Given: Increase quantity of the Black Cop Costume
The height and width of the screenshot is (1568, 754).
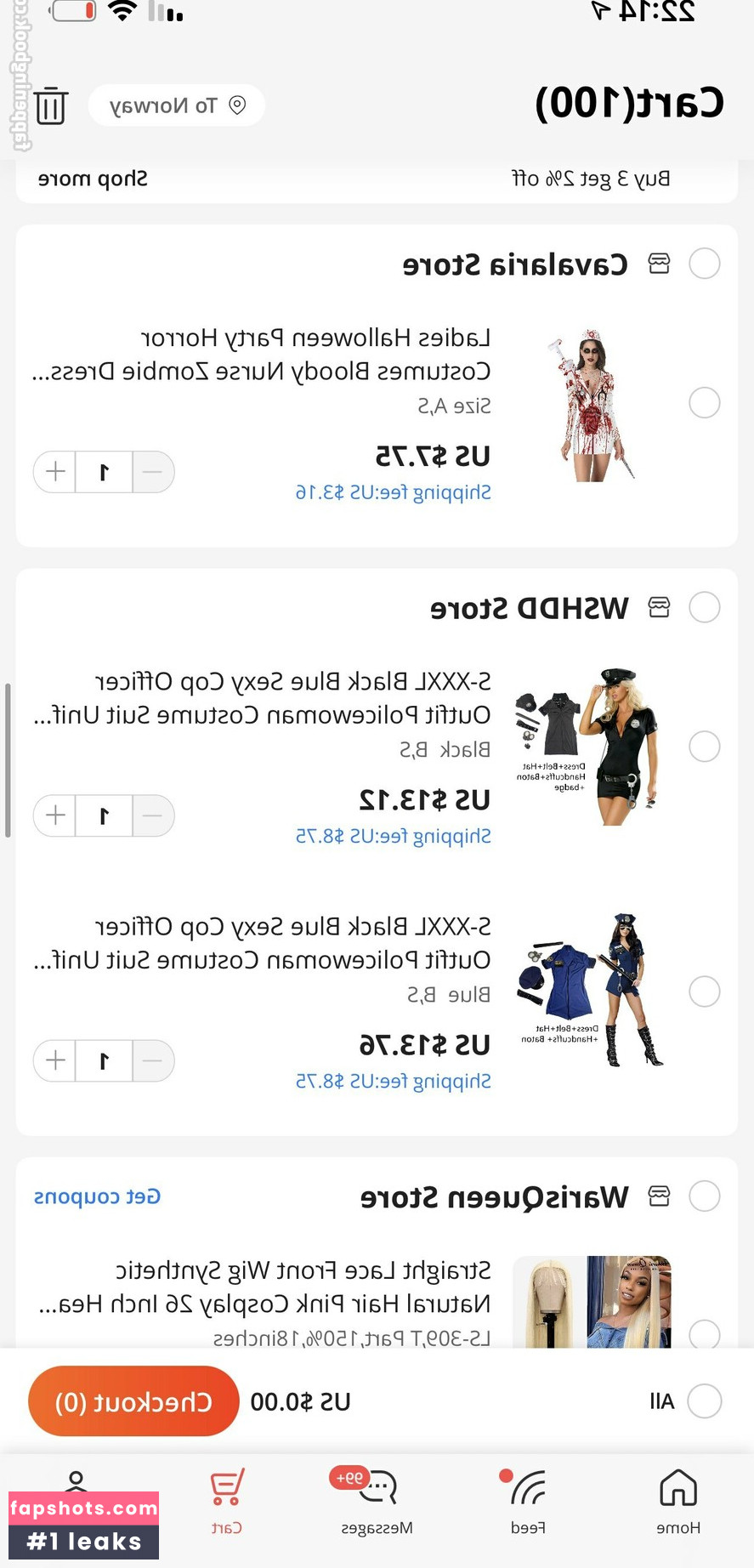Looking at the screenshot, I should coord(55,815).
